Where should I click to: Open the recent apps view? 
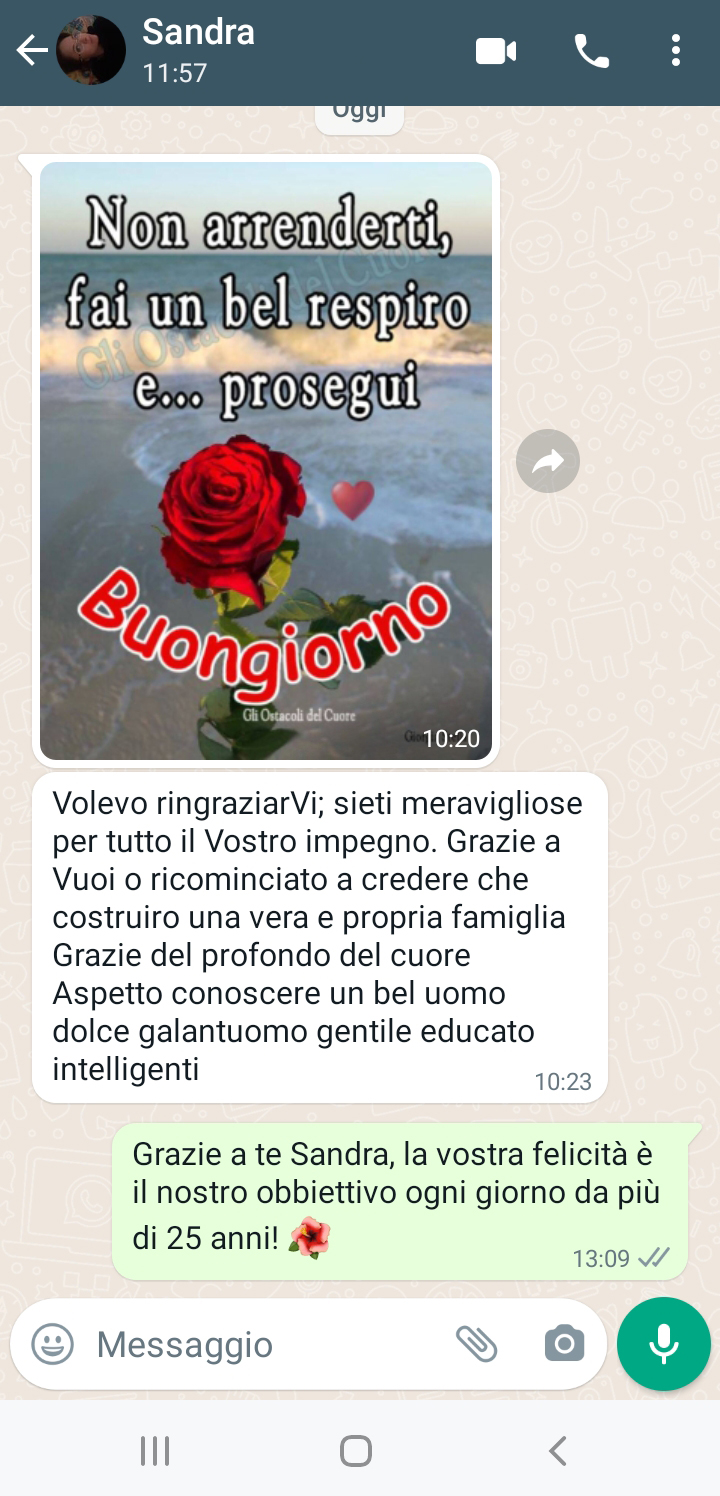[155, 1450]
